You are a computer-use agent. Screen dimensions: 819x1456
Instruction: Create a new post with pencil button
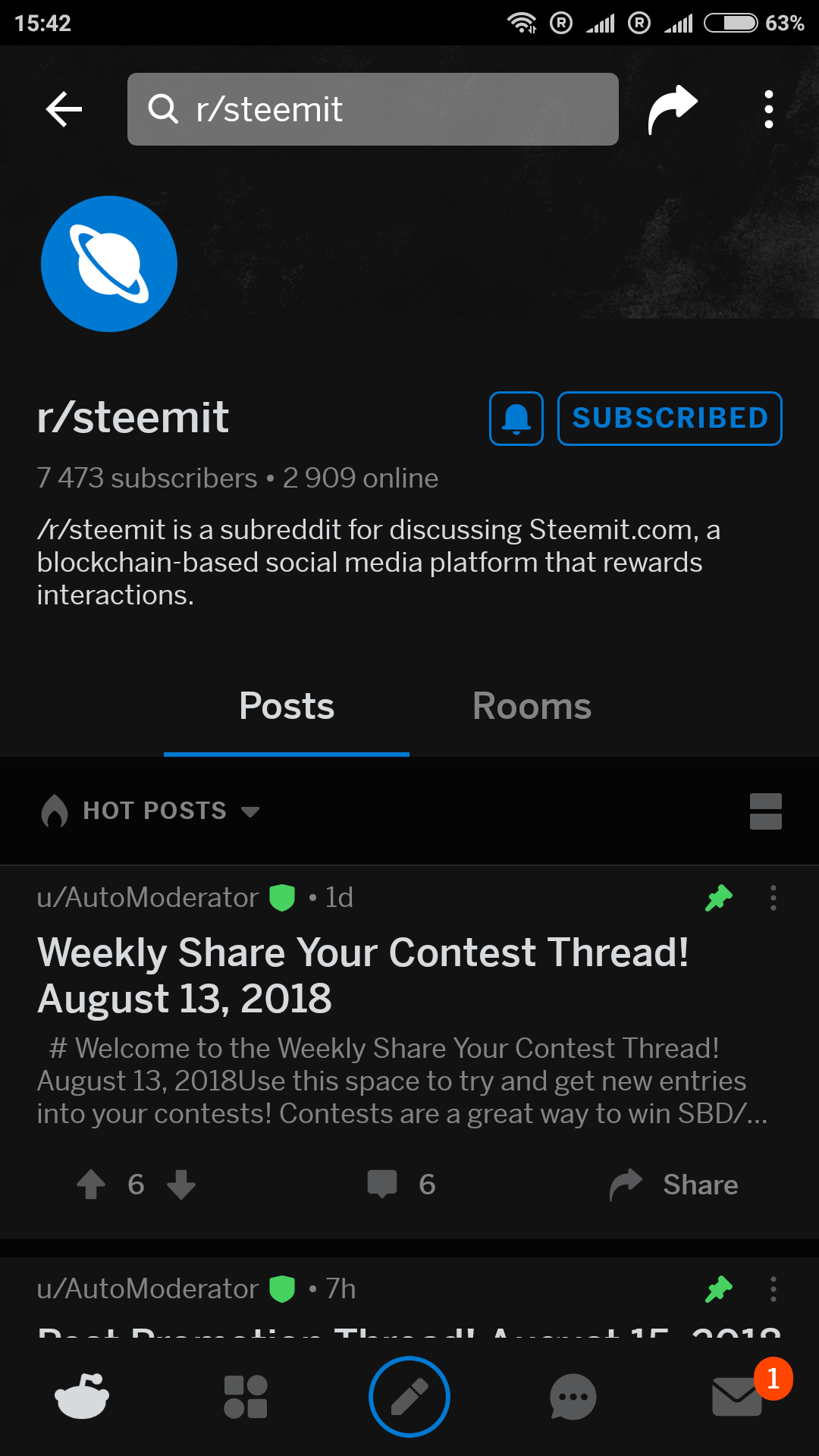click(x=409, y=1397)
